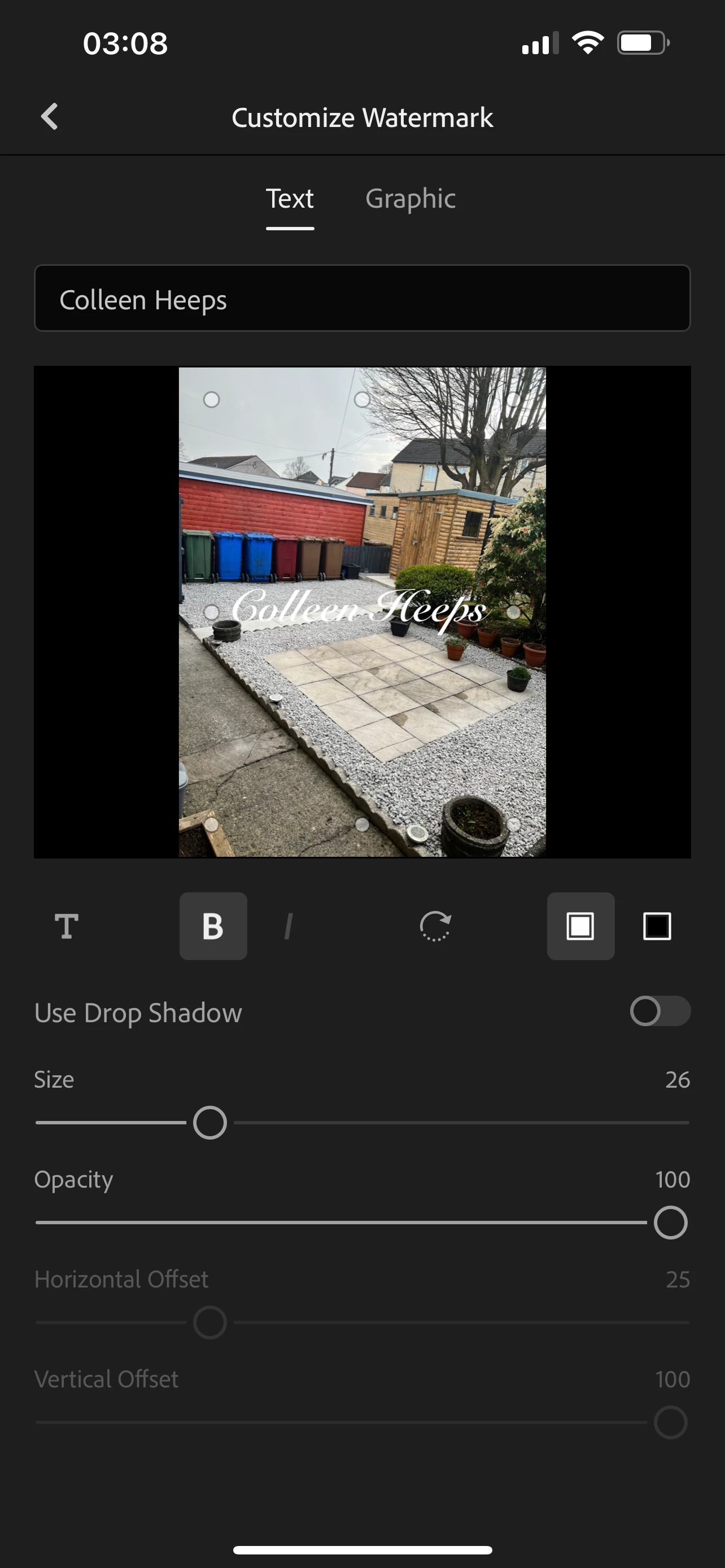
Task: Choose the white watermark color
Action: point(580,926)
